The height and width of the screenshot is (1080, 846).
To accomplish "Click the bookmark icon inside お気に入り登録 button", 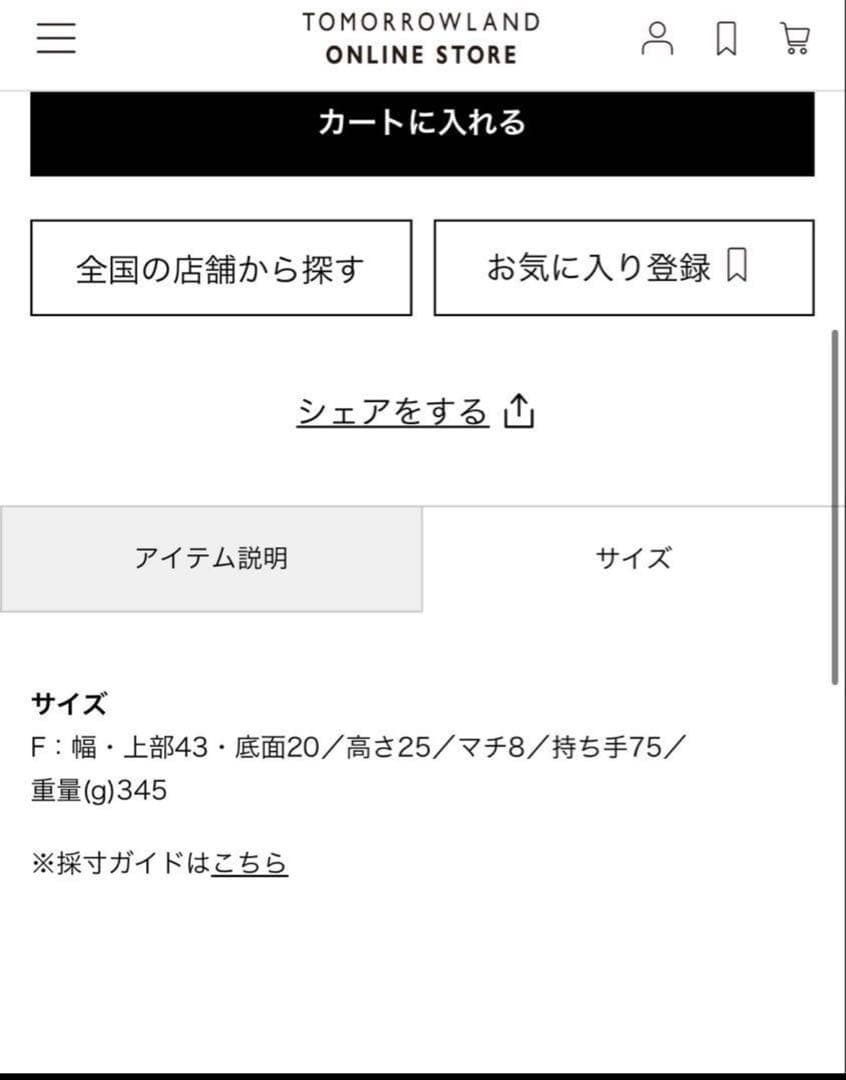I will click(x=736, y=265).
